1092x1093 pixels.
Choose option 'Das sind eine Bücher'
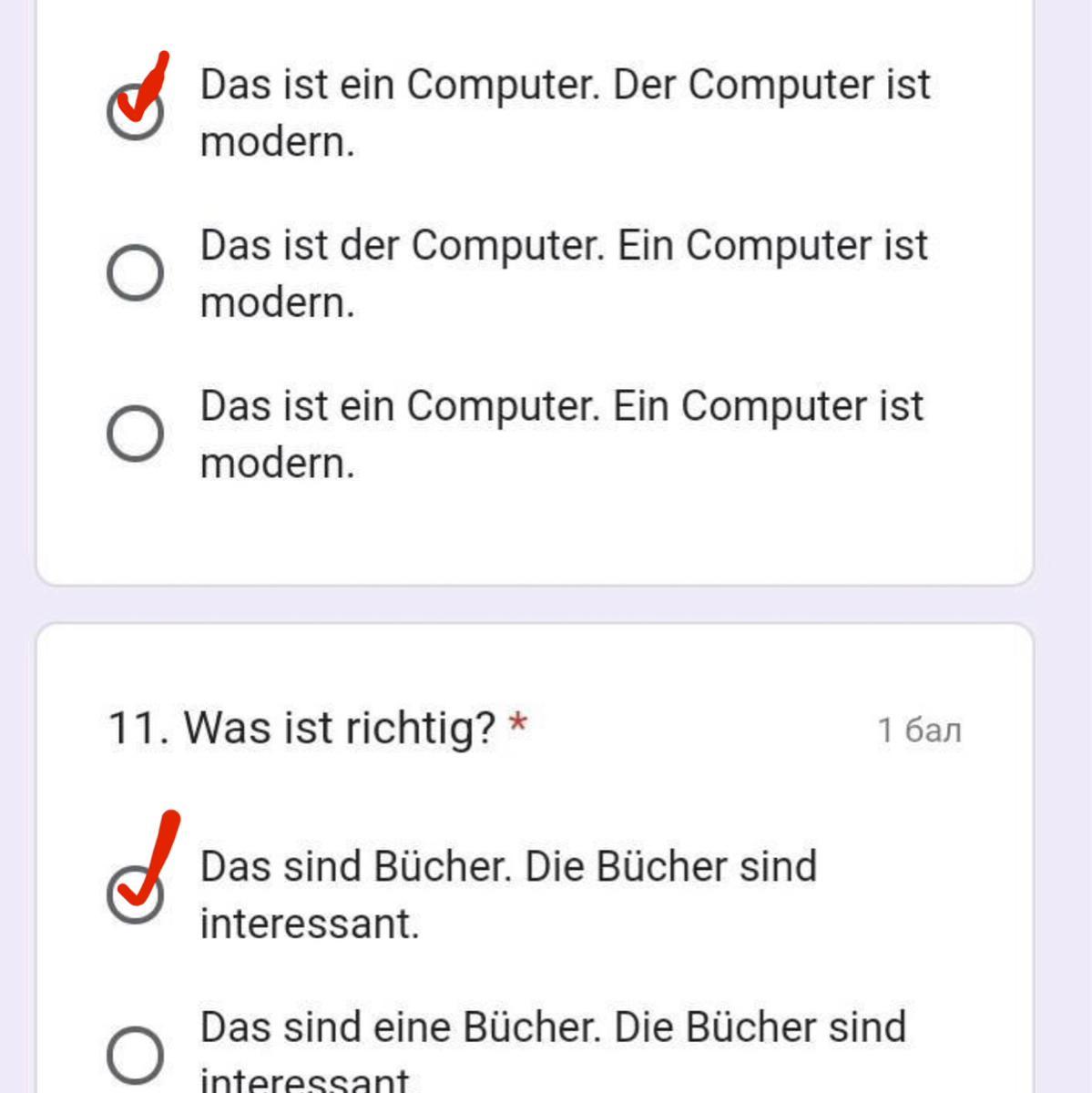[x=136, y=1055]
